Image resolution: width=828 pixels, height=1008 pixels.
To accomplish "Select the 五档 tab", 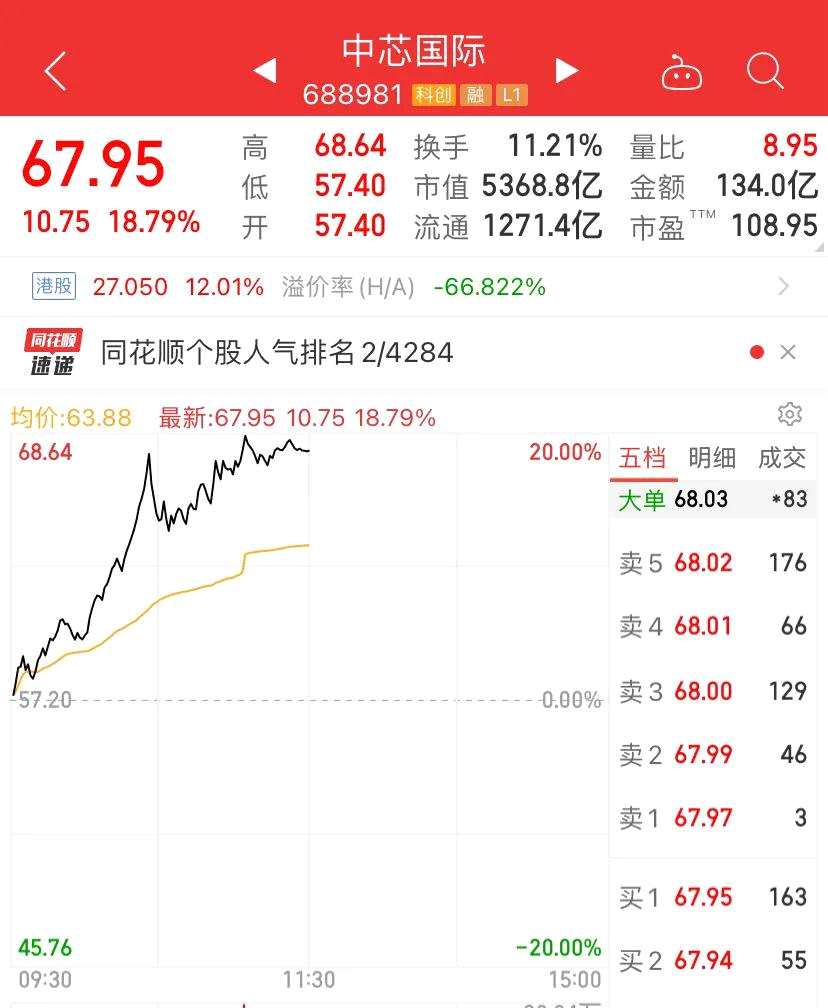I will pyautogui.click(x=642, y=458).
